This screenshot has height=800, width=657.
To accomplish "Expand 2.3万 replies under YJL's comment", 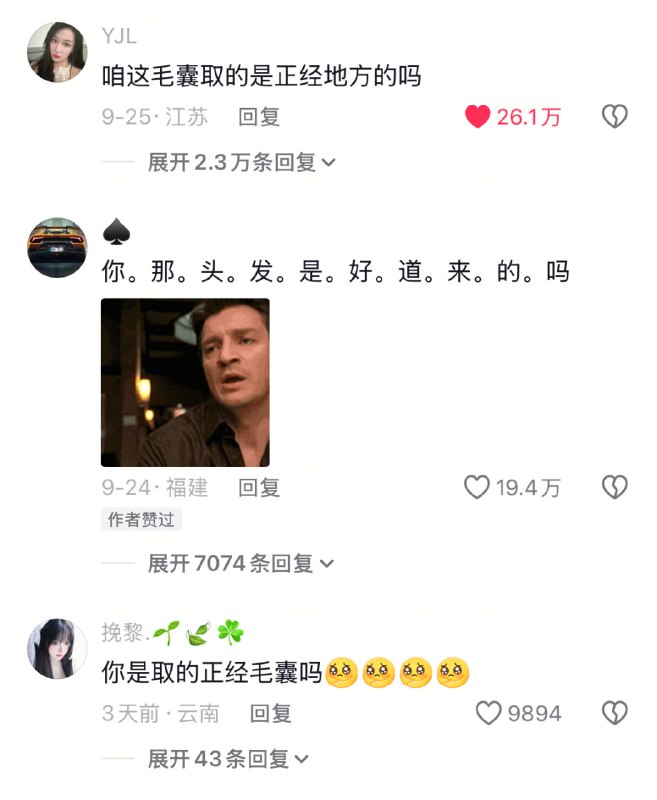I will (x=241, y=162).
